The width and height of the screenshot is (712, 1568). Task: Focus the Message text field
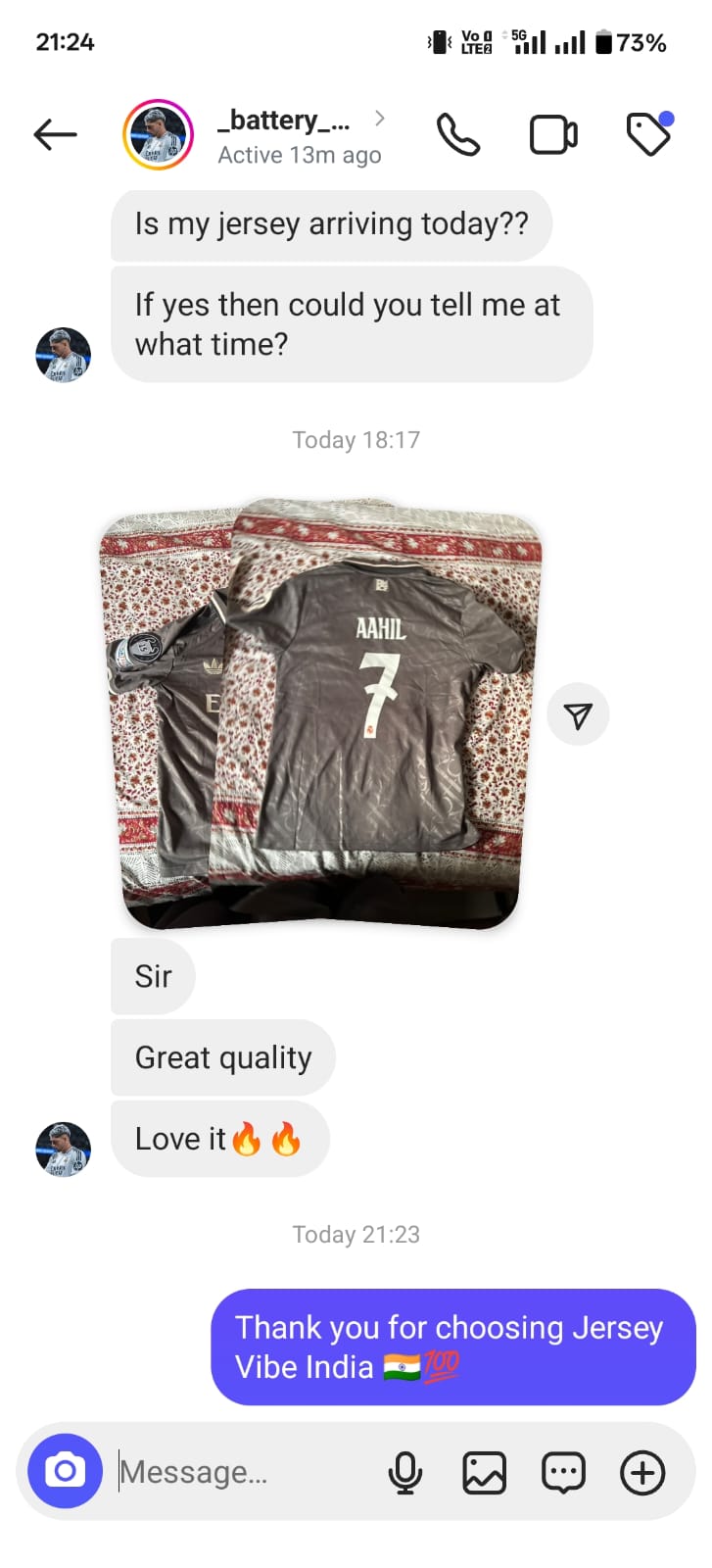point(245,1472)
